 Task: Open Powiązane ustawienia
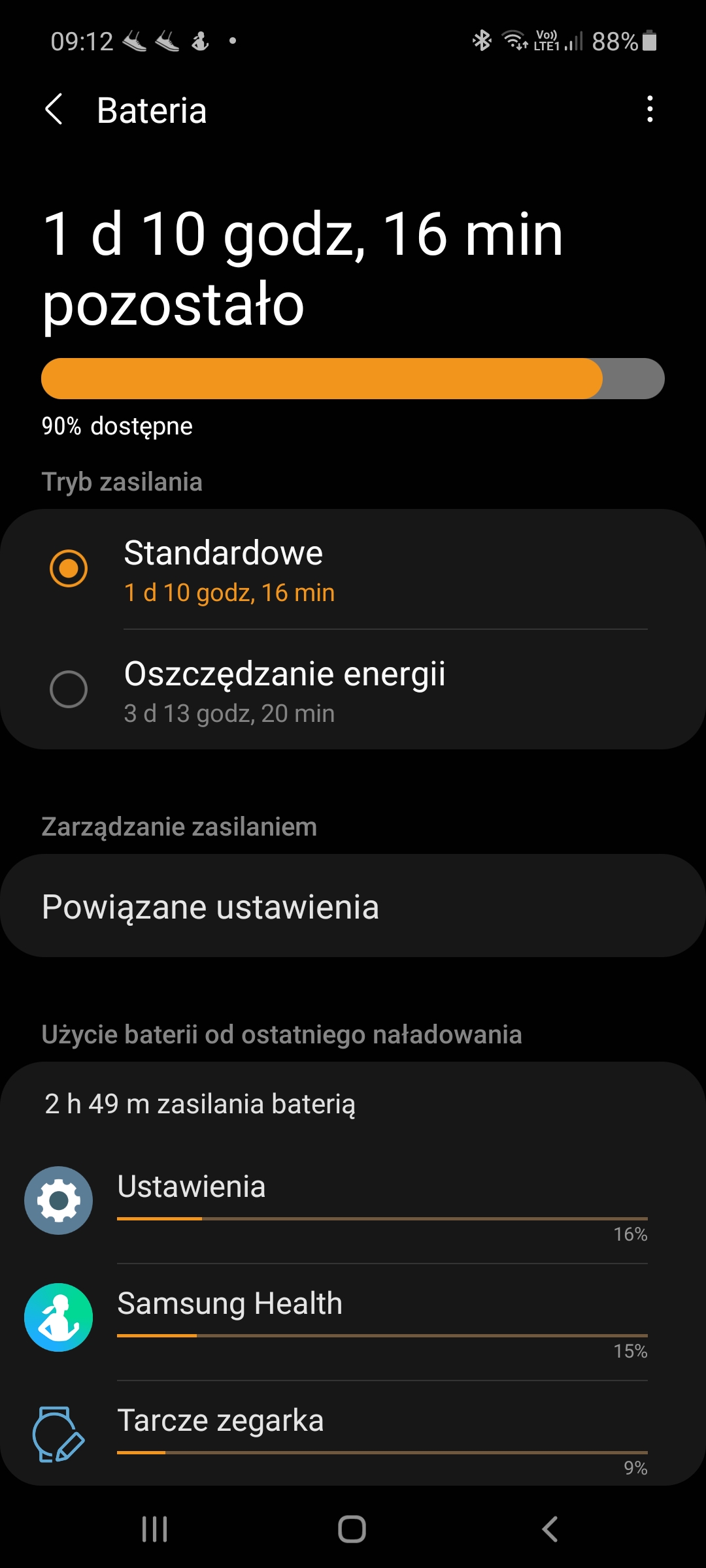[x=353, y=906]
